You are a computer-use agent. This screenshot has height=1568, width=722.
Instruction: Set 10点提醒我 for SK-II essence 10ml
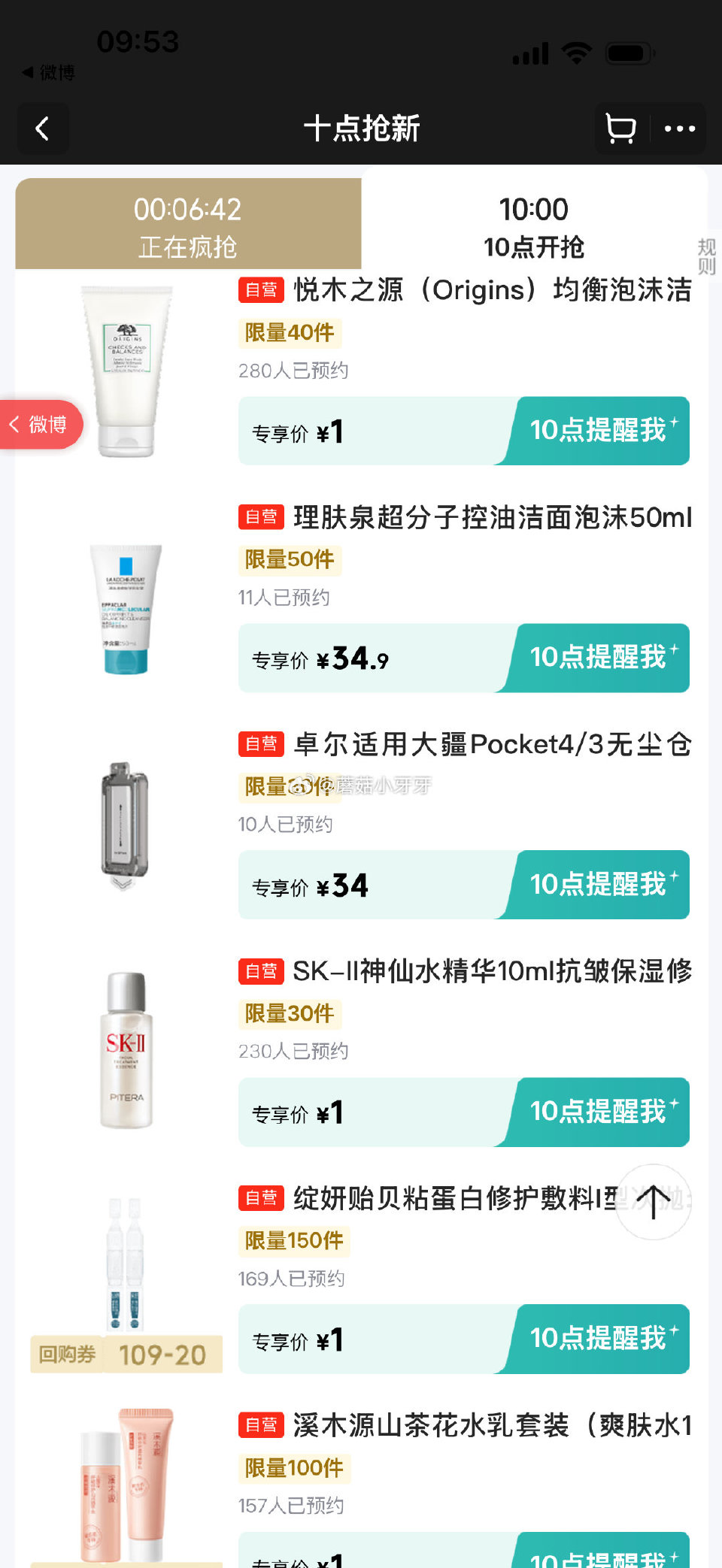tap(599, 1112)
